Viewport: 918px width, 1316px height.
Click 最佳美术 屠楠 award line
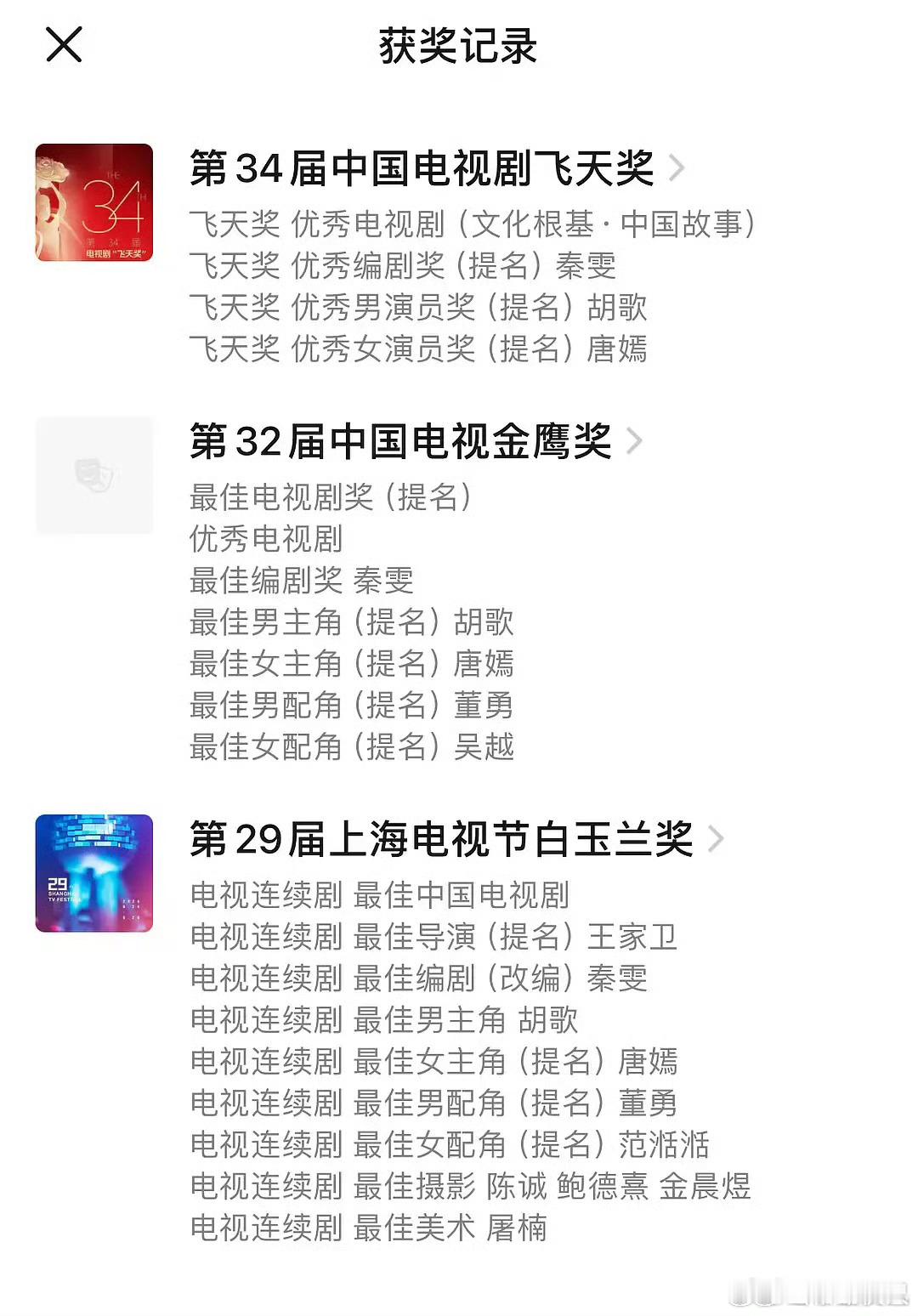coord(369,1228)
